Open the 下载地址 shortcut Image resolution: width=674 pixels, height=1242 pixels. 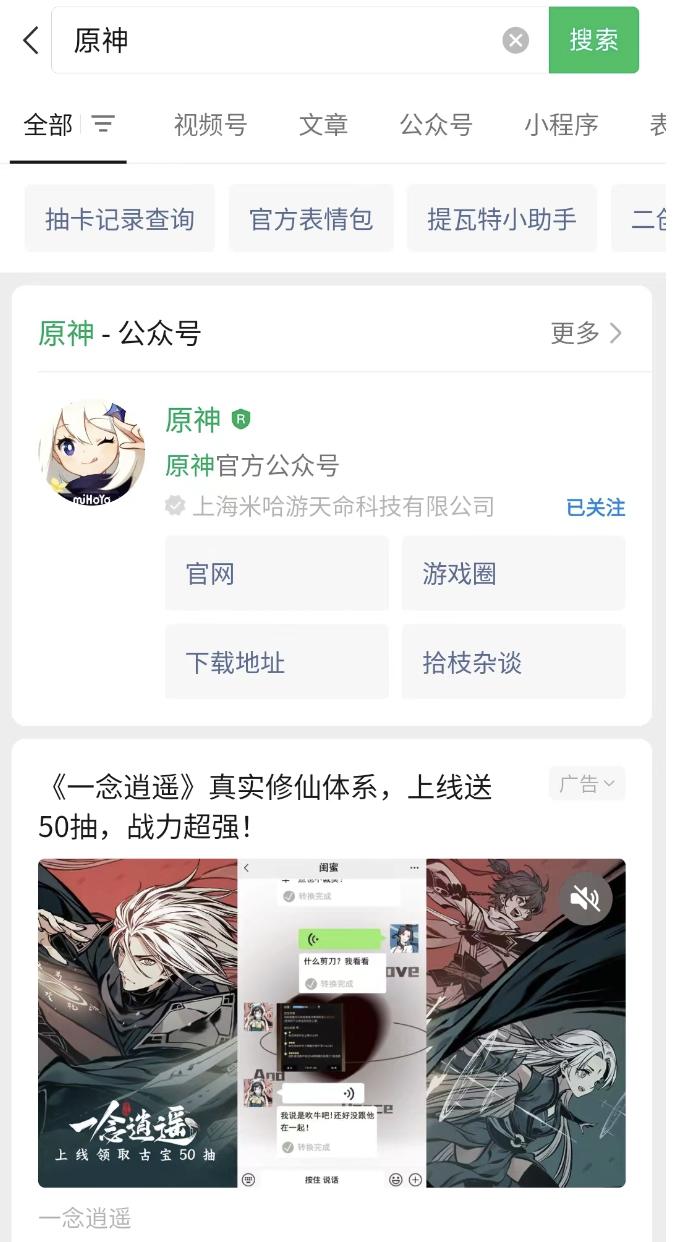point(276,662)
